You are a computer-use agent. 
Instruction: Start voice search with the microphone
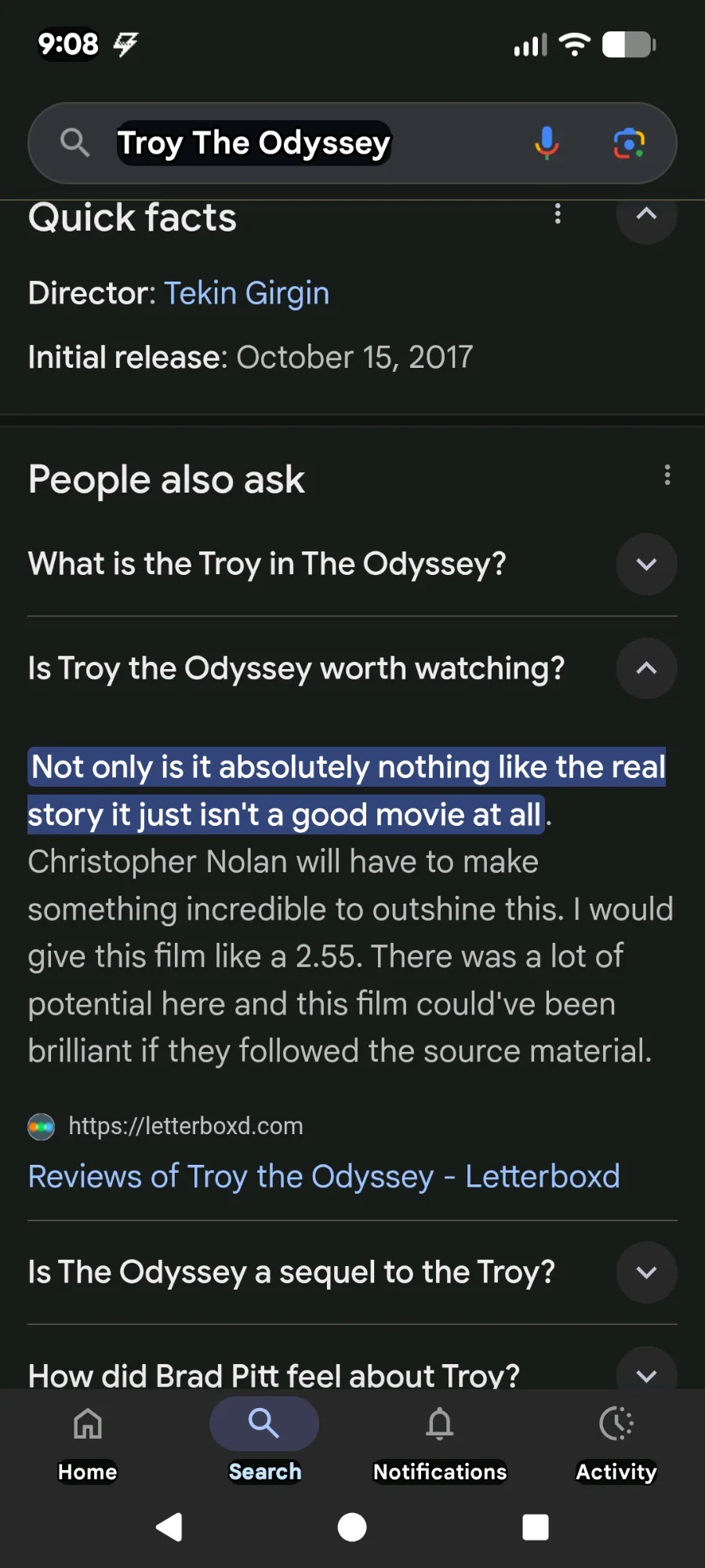tap(547, 144)
